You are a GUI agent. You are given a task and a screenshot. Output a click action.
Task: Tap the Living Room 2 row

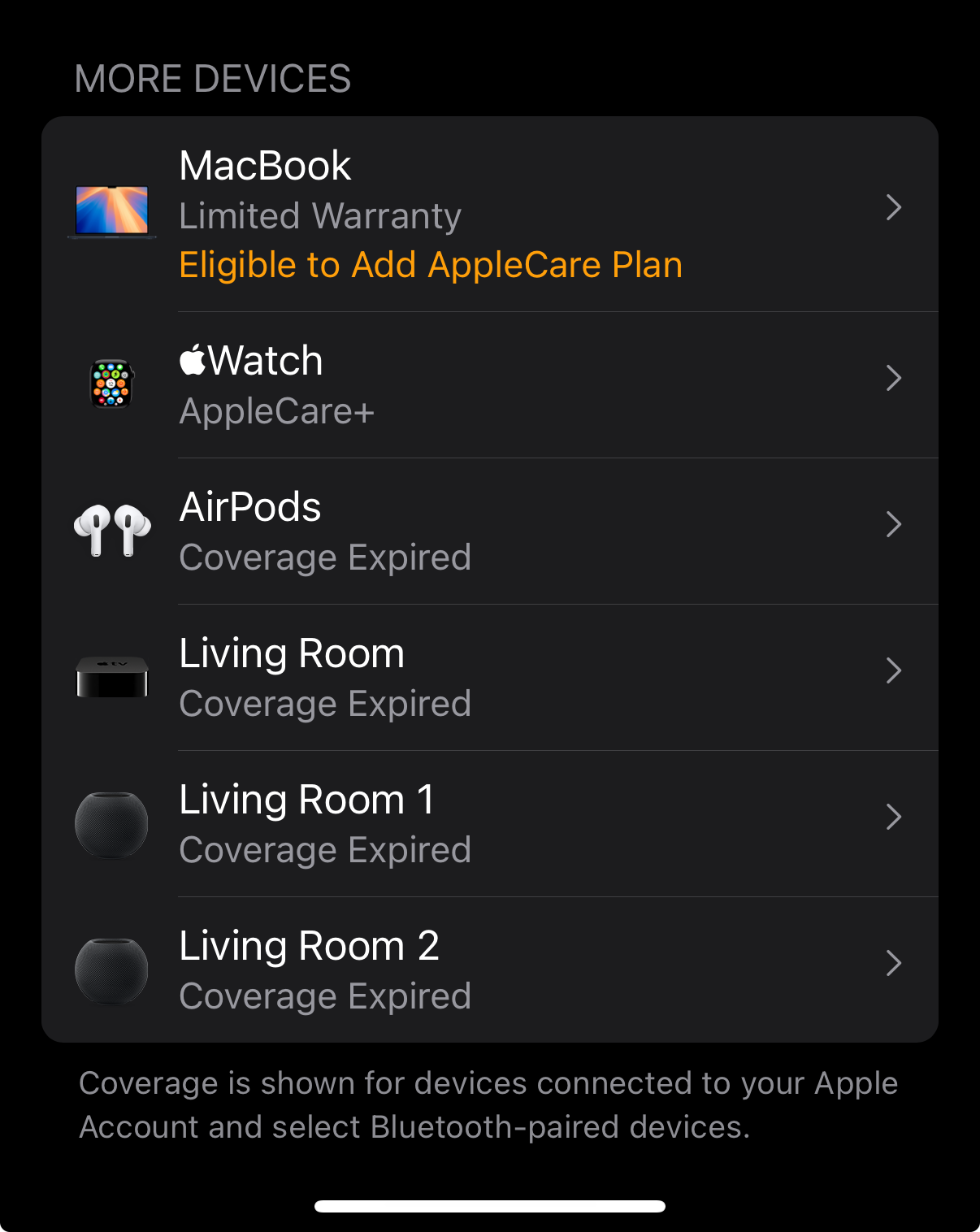(x=489, y=970)
